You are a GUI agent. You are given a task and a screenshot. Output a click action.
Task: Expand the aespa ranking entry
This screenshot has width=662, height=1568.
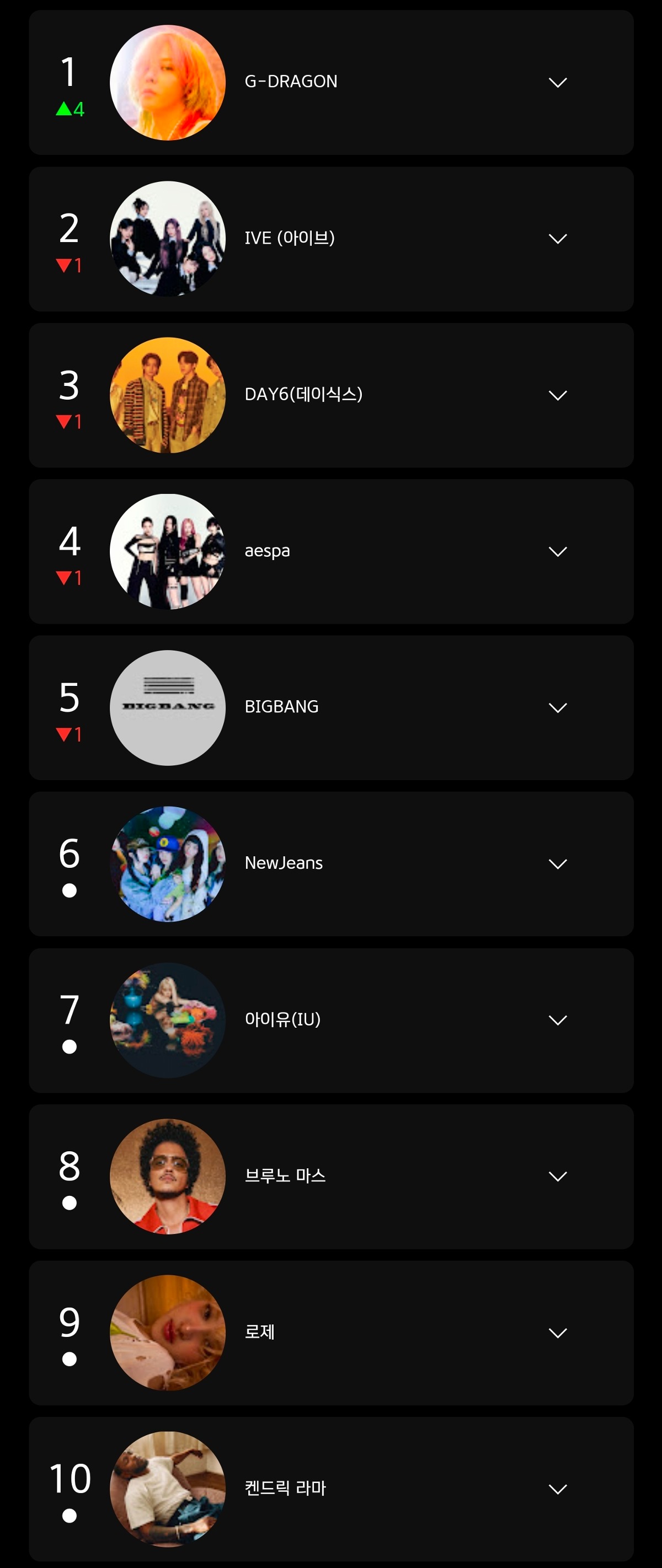pyautogui.click(x=557, y=551)
